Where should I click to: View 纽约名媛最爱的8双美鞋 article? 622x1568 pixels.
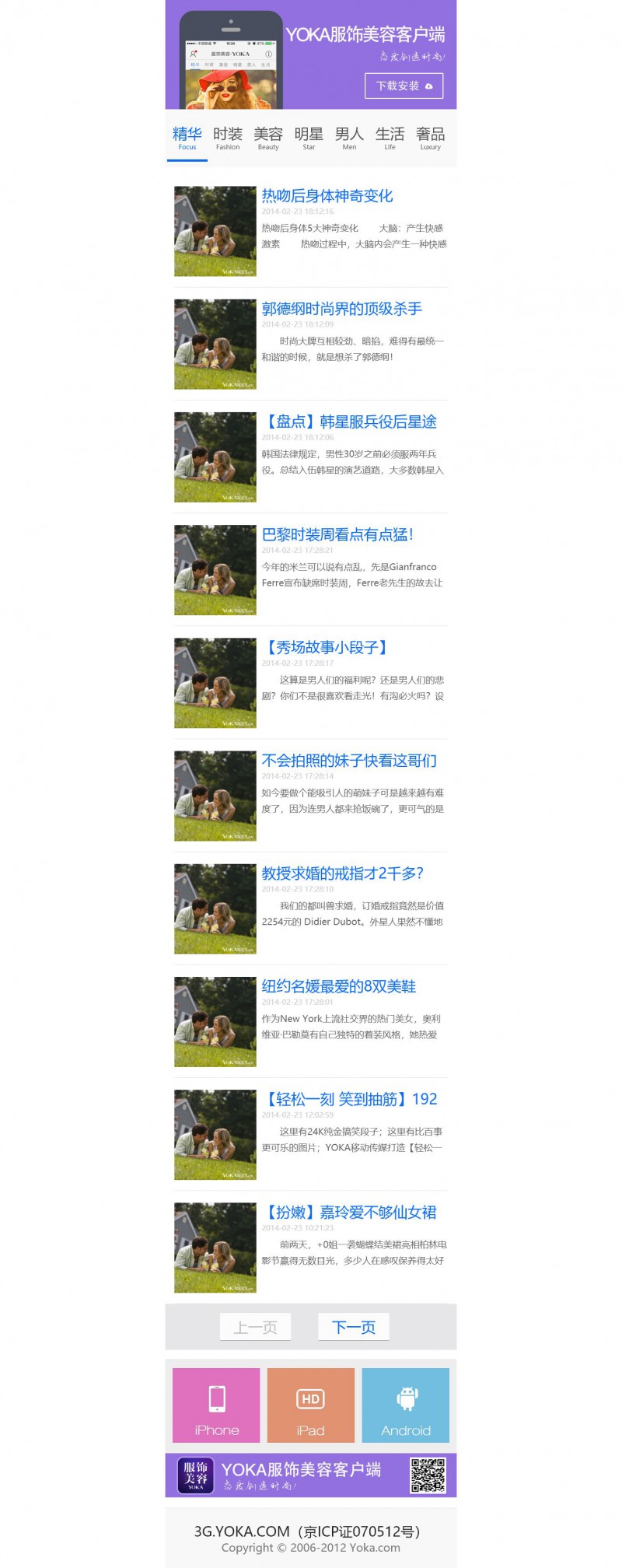338,986
